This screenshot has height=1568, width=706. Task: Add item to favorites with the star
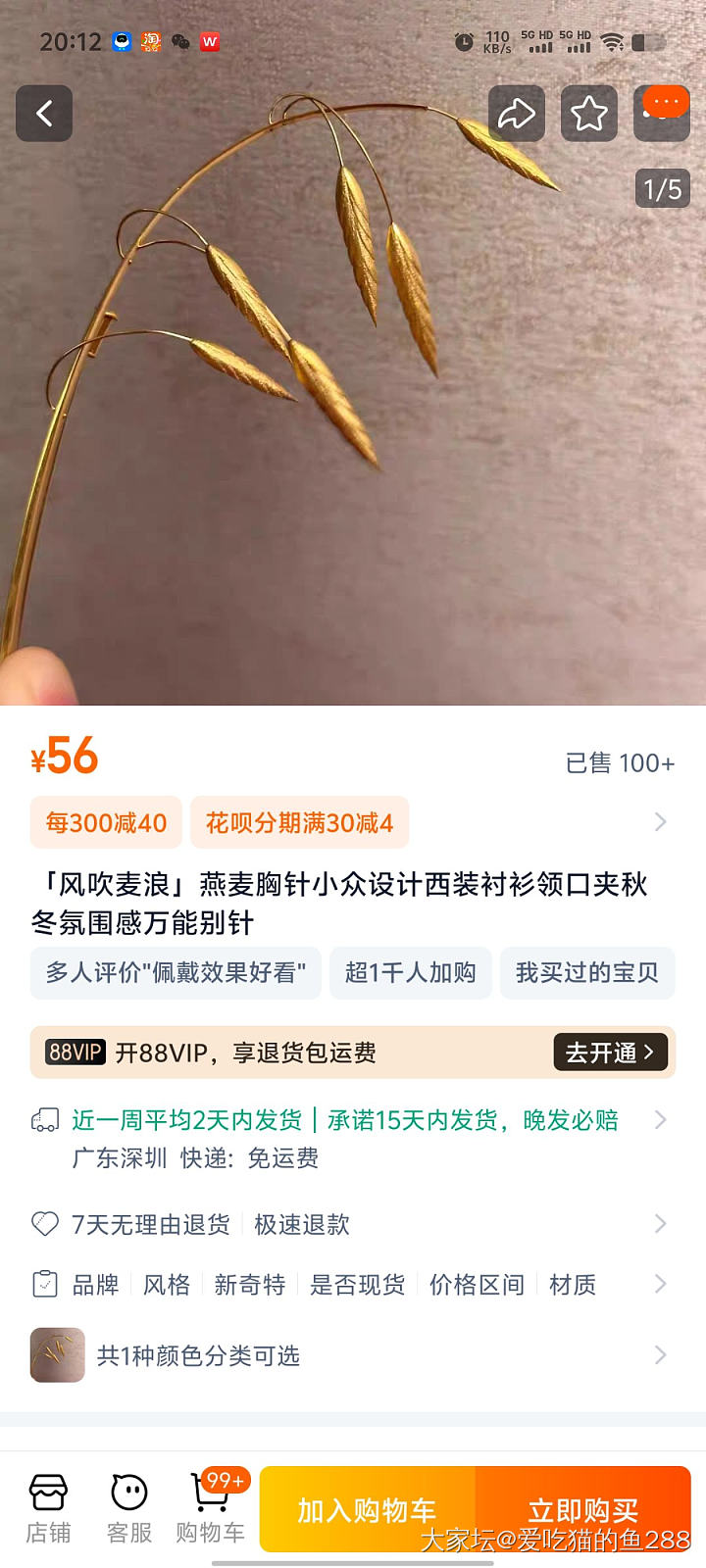[x=588, y=114]
